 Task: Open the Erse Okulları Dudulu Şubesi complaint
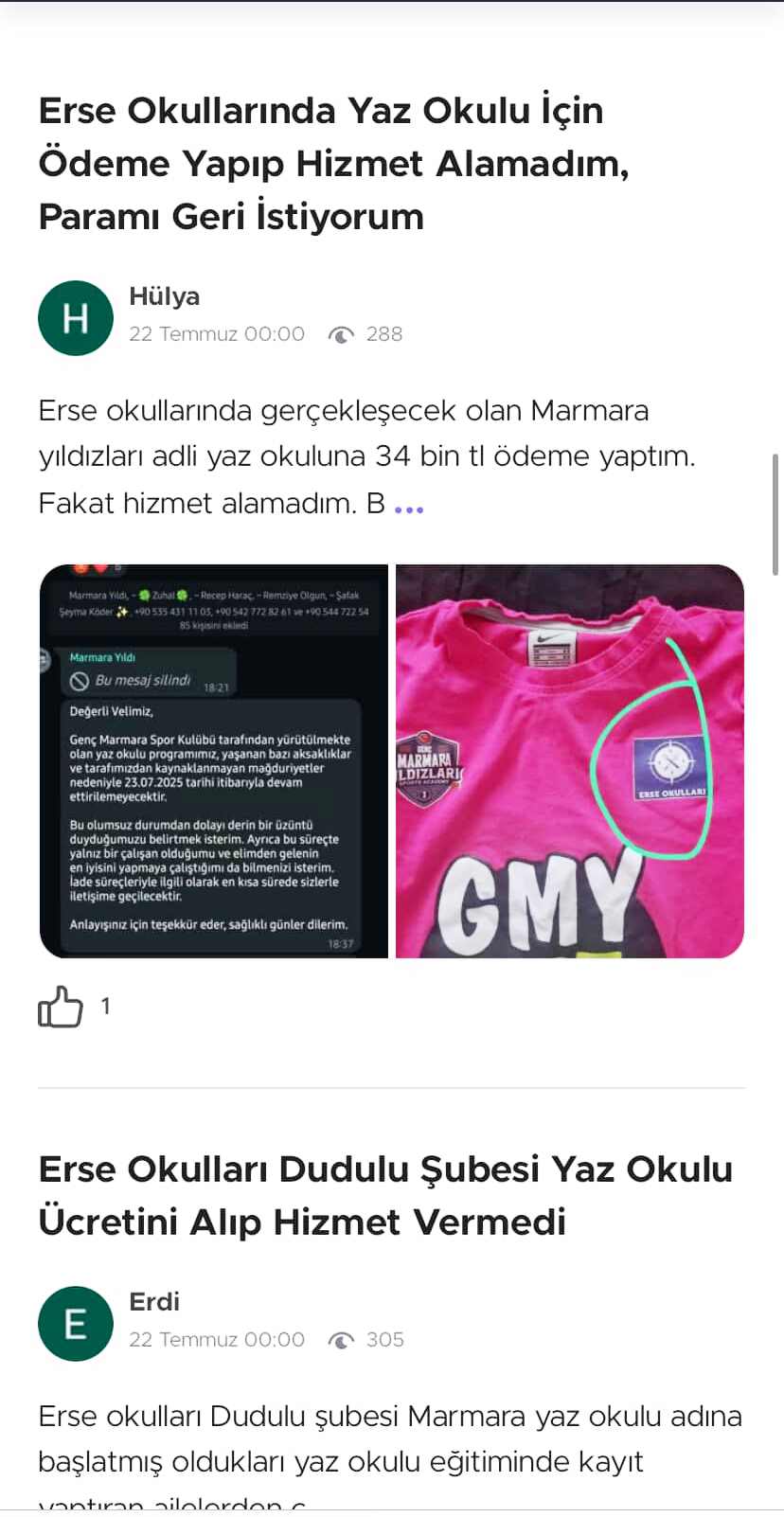[385, 1196]
